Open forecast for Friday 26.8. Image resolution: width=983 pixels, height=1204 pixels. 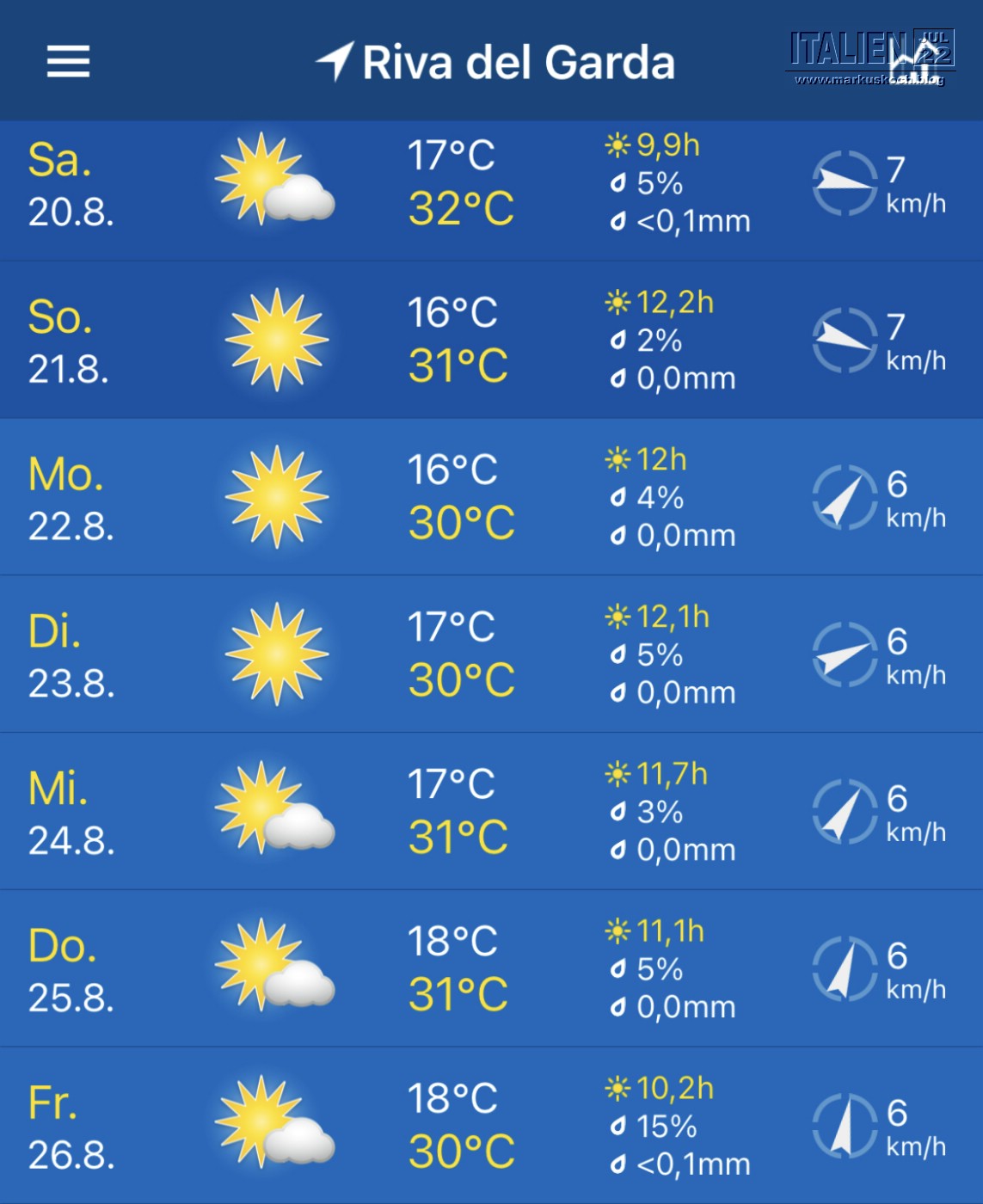(x=491, y=1125)
